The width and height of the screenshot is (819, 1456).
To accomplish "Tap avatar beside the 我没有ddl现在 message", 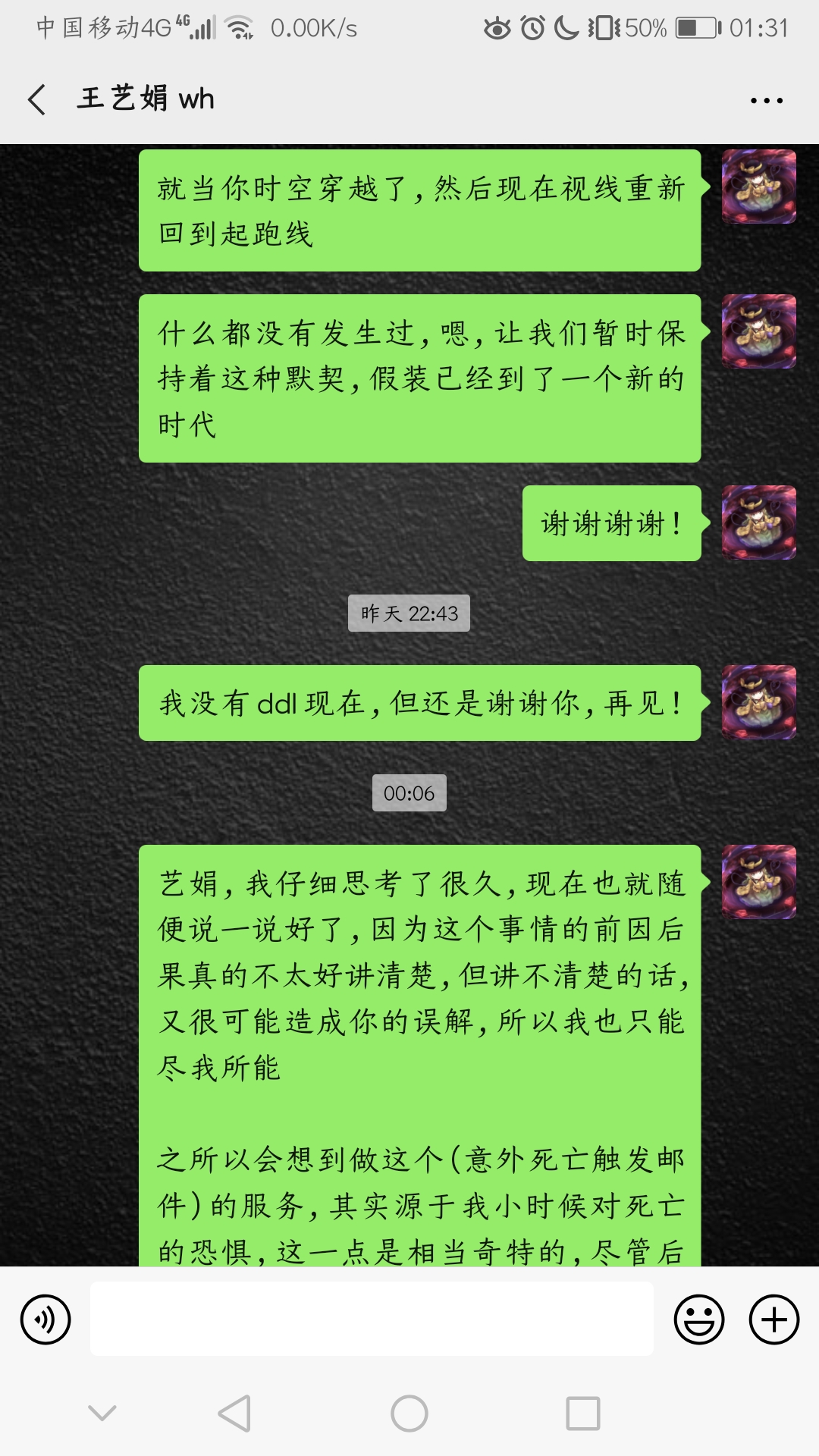I will point(758,702).
